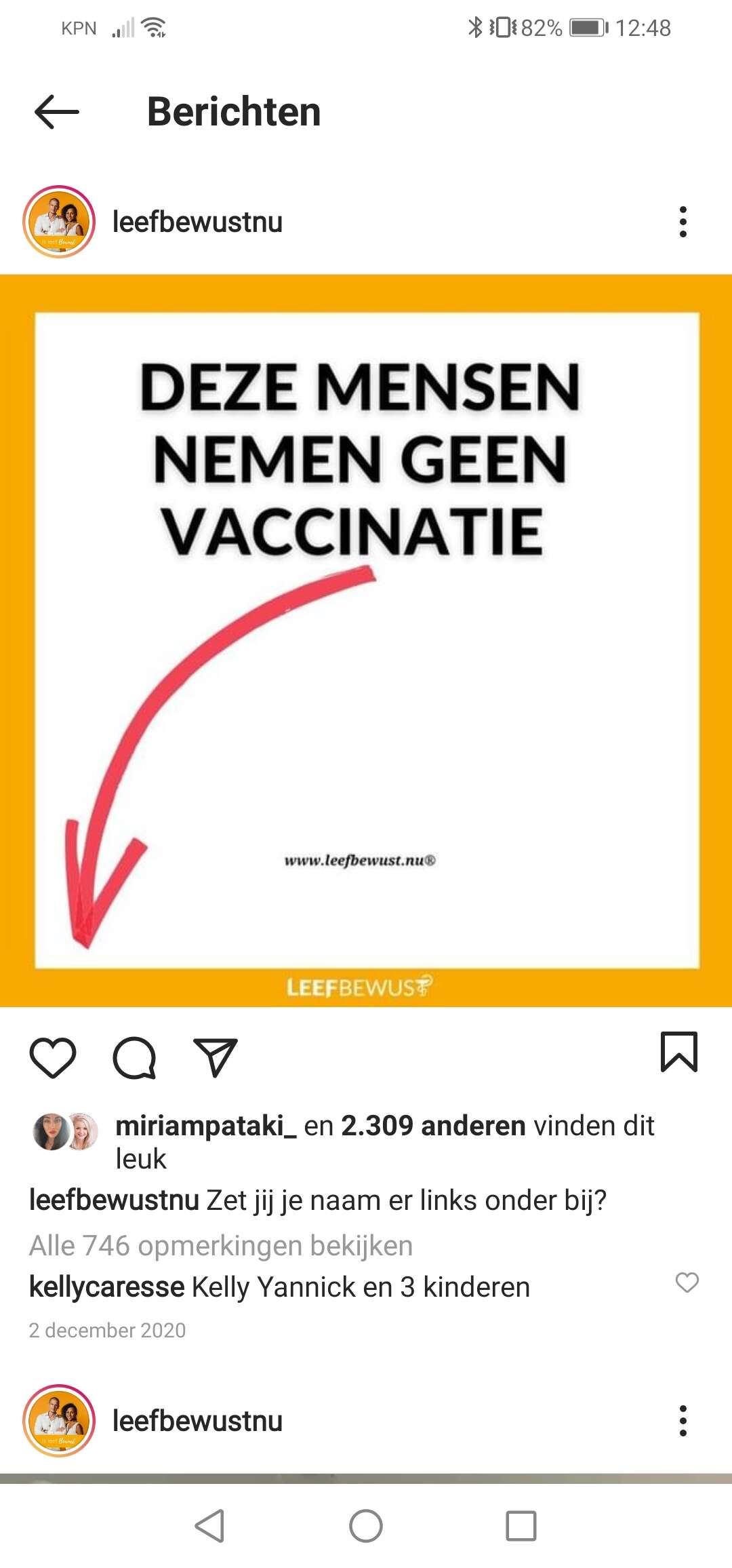Open the comment bubble under the post

[134, 1057]
